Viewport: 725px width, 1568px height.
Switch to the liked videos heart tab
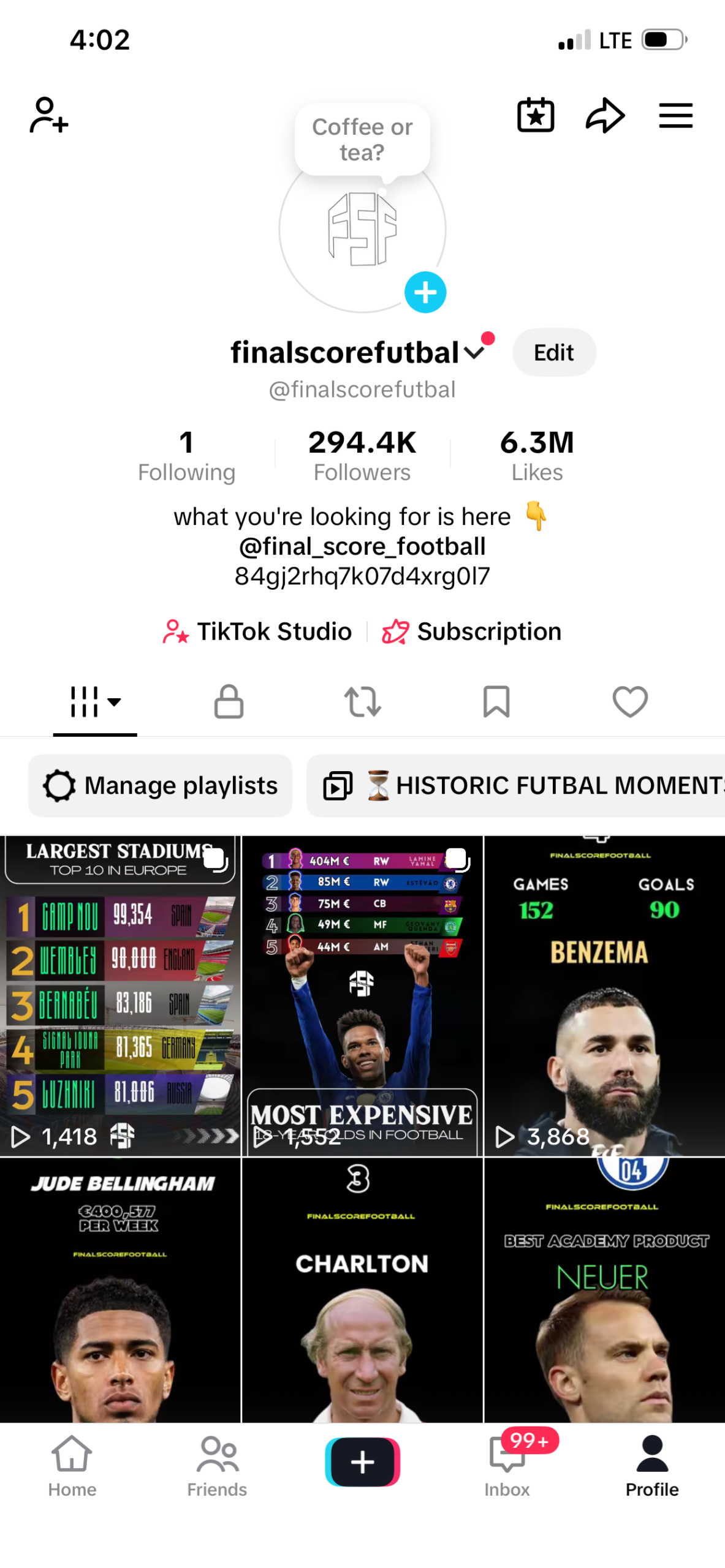coord(630,701)
